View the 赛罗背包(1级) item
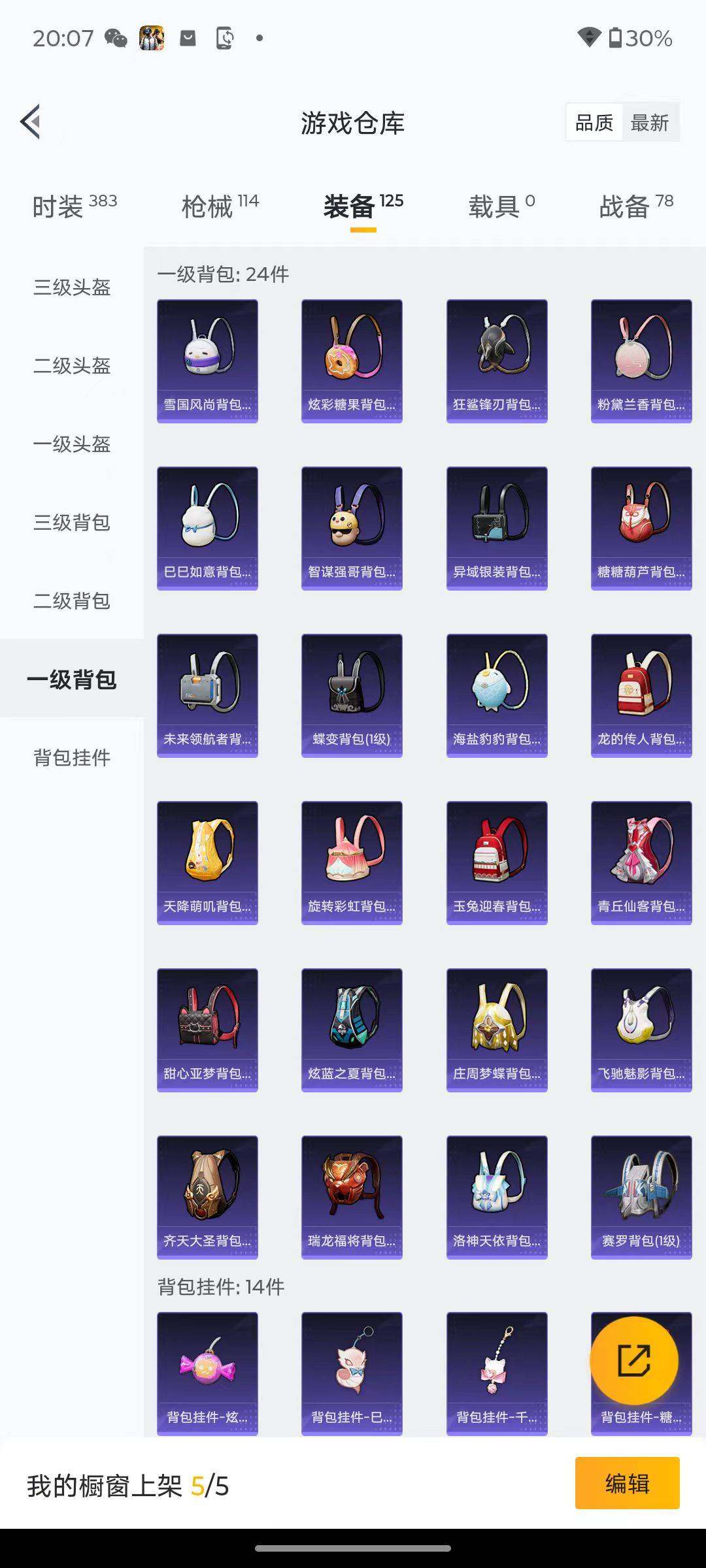The height and width of the screenshot is (1568, 706). coord(641,1197)
